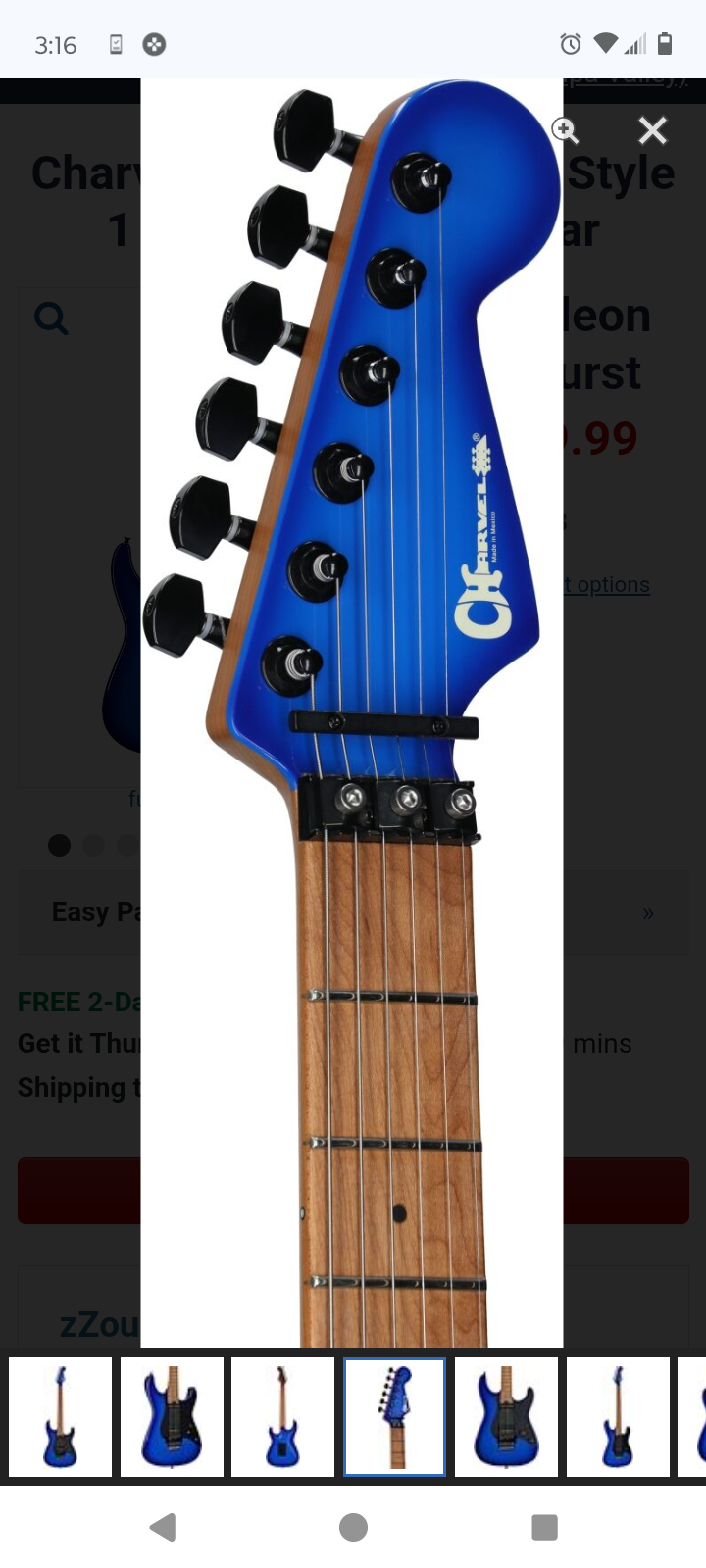Zoom in with the magnifier icon
The height and width of the screenshot is (1568, 706).
(566, 130)
